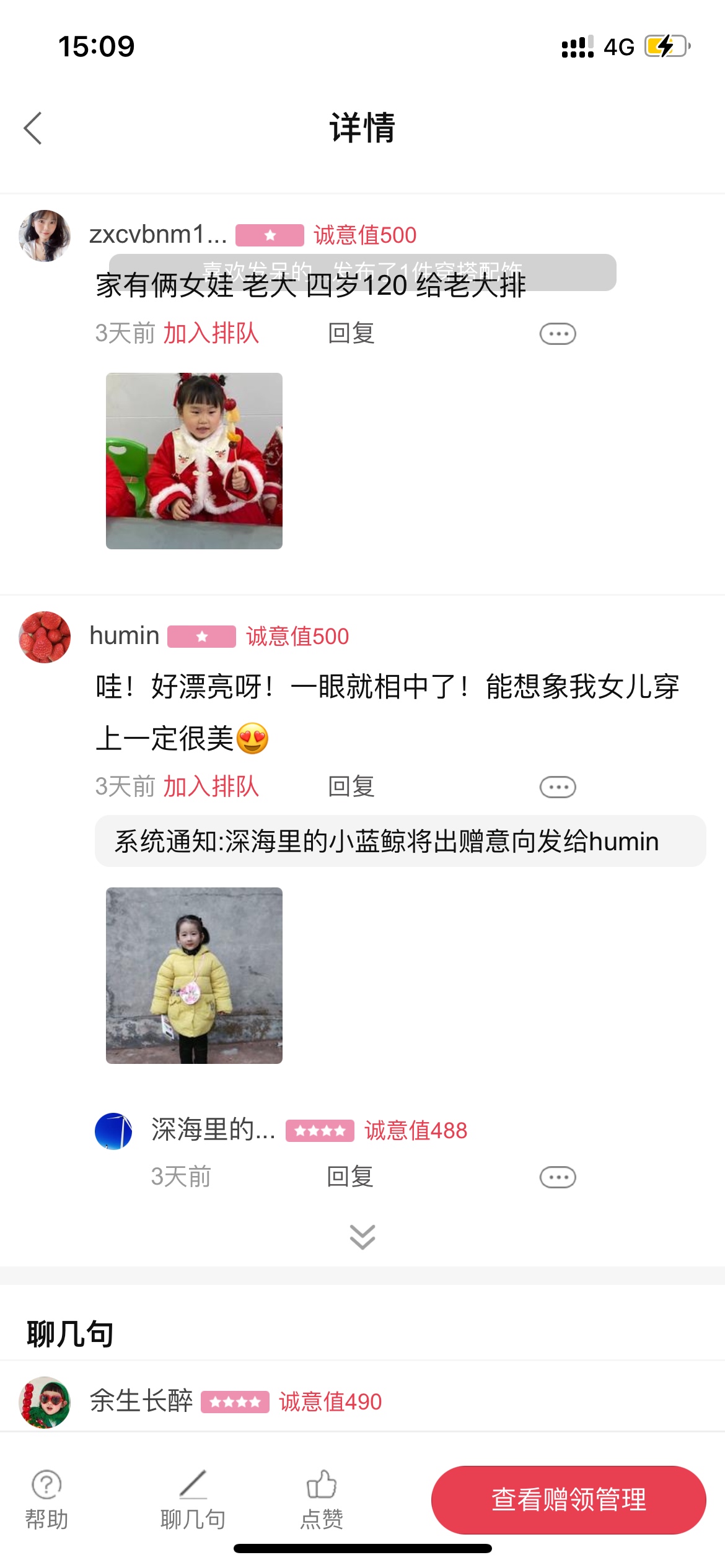The image size is (725, 1568).
Task: Expand more replies with the double chevron
Action: (x=362, y=1237)
